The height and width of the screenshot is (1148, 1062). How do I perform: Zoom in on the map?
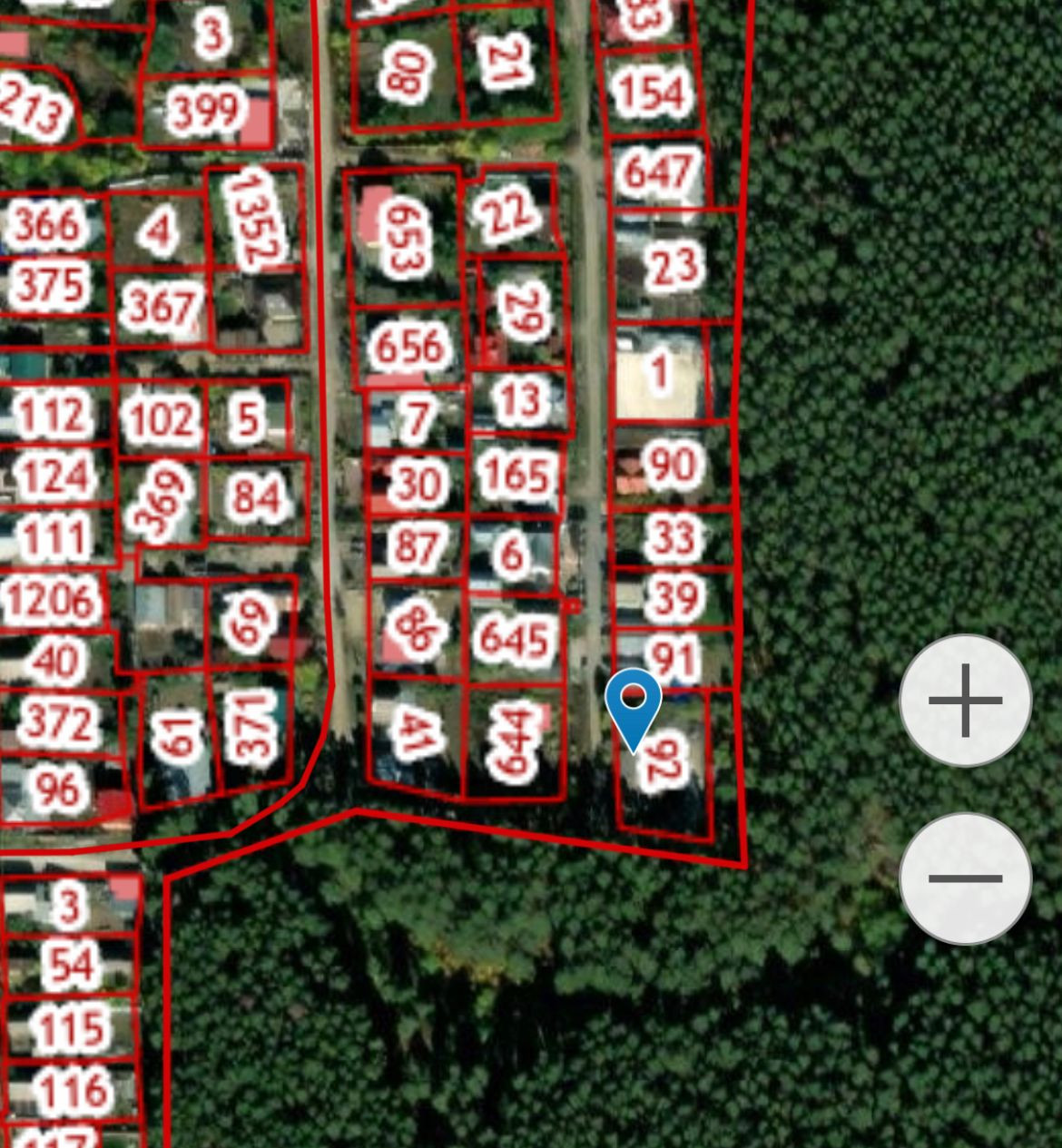(965, 701)
